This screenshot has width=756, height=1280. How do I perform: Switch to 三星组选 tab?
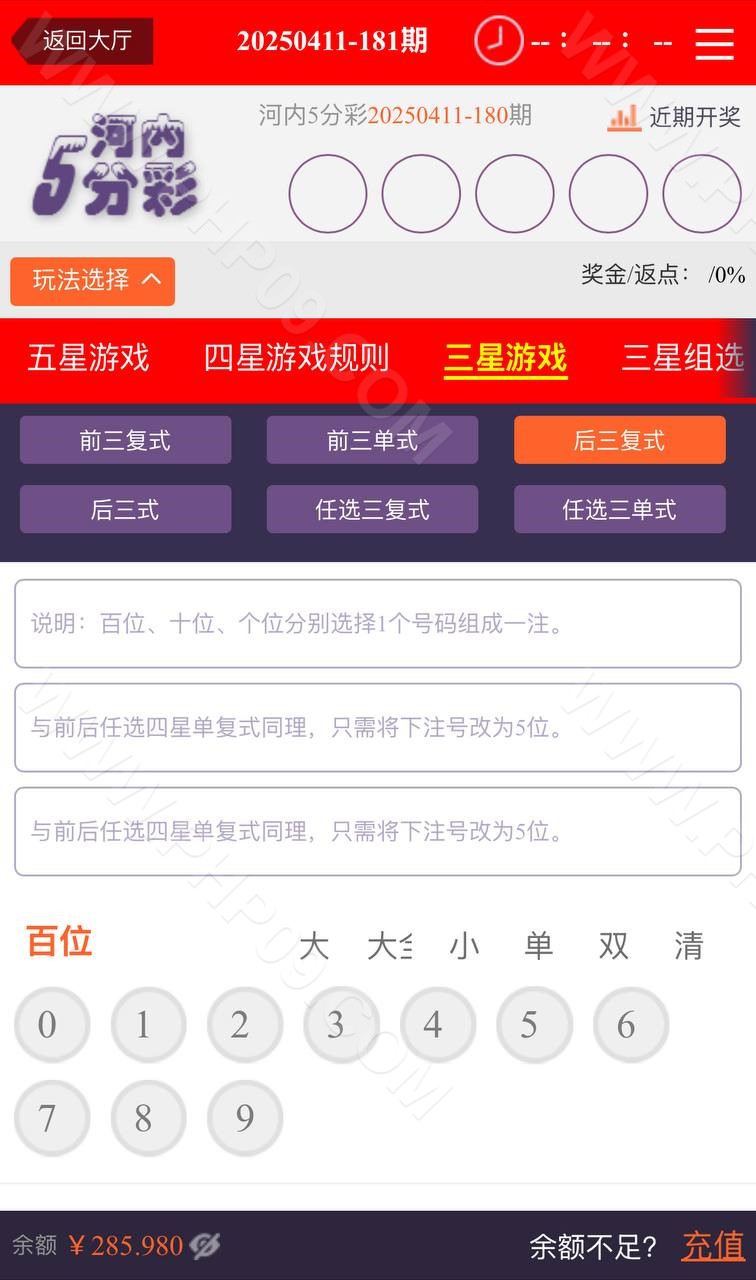[682, 358]
